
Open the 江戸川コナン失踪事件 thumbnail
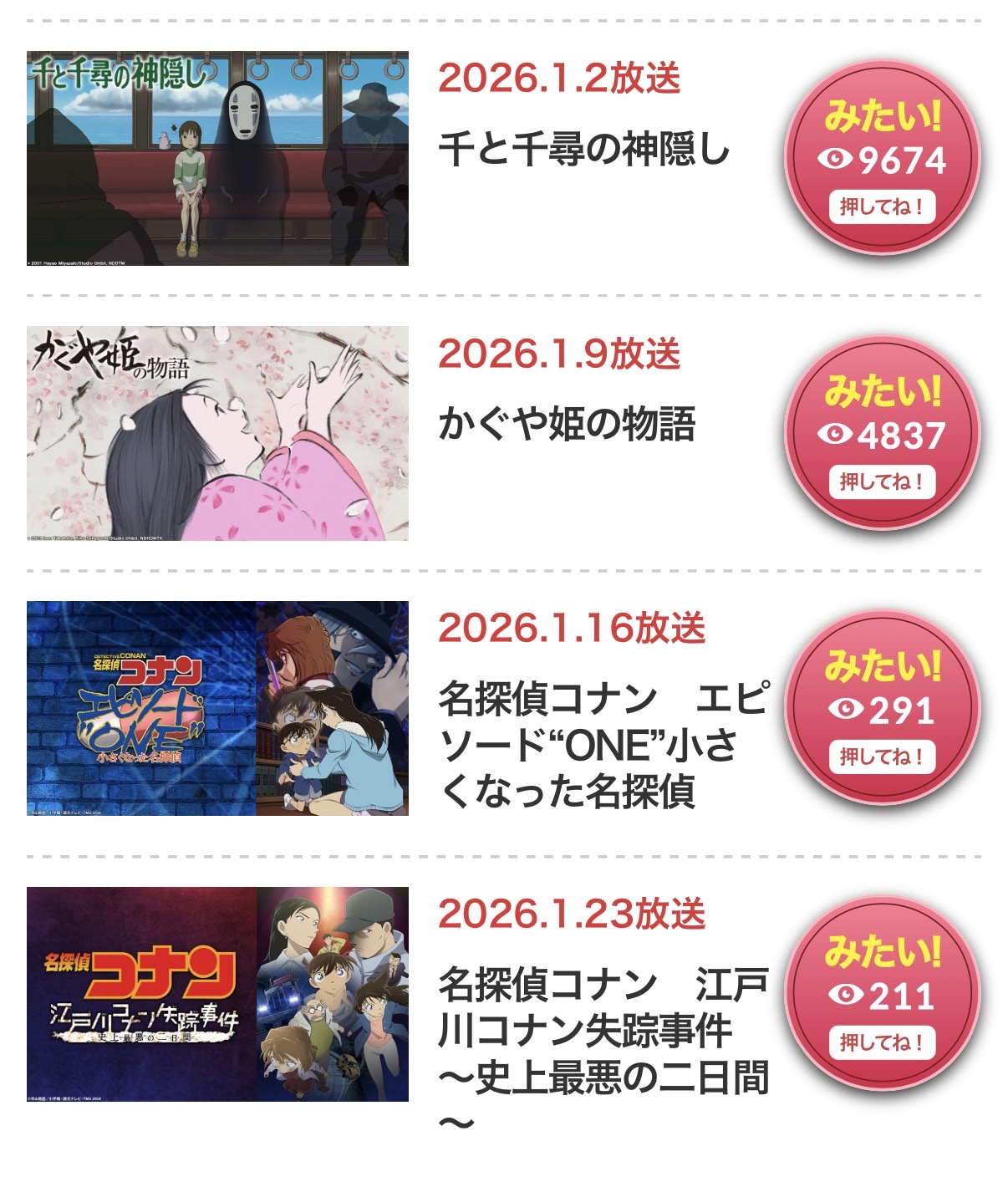pyautogui.click(x=217, y=994)
